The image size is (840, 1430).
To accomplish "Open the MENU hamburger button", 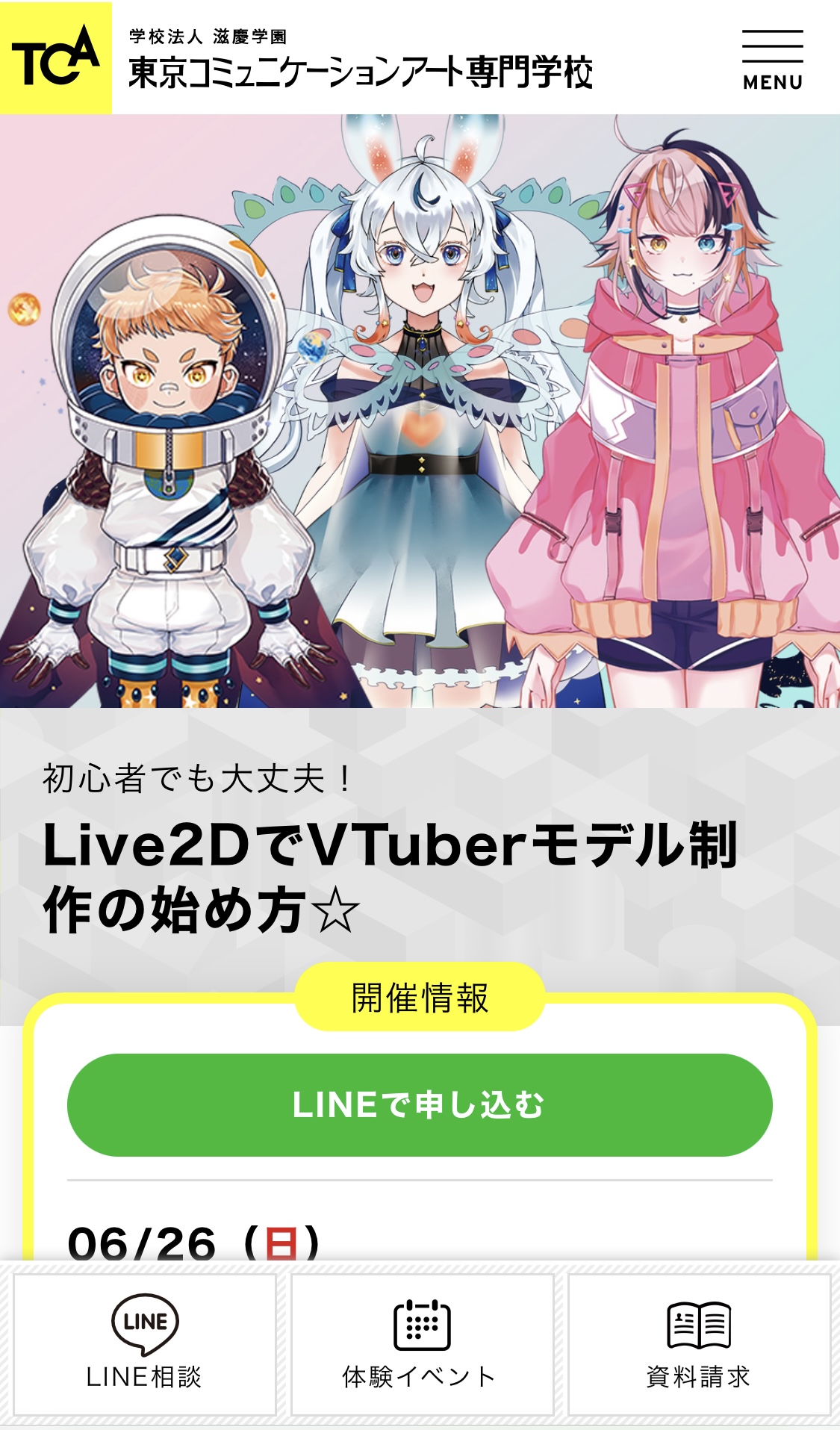I will point(772,60).
